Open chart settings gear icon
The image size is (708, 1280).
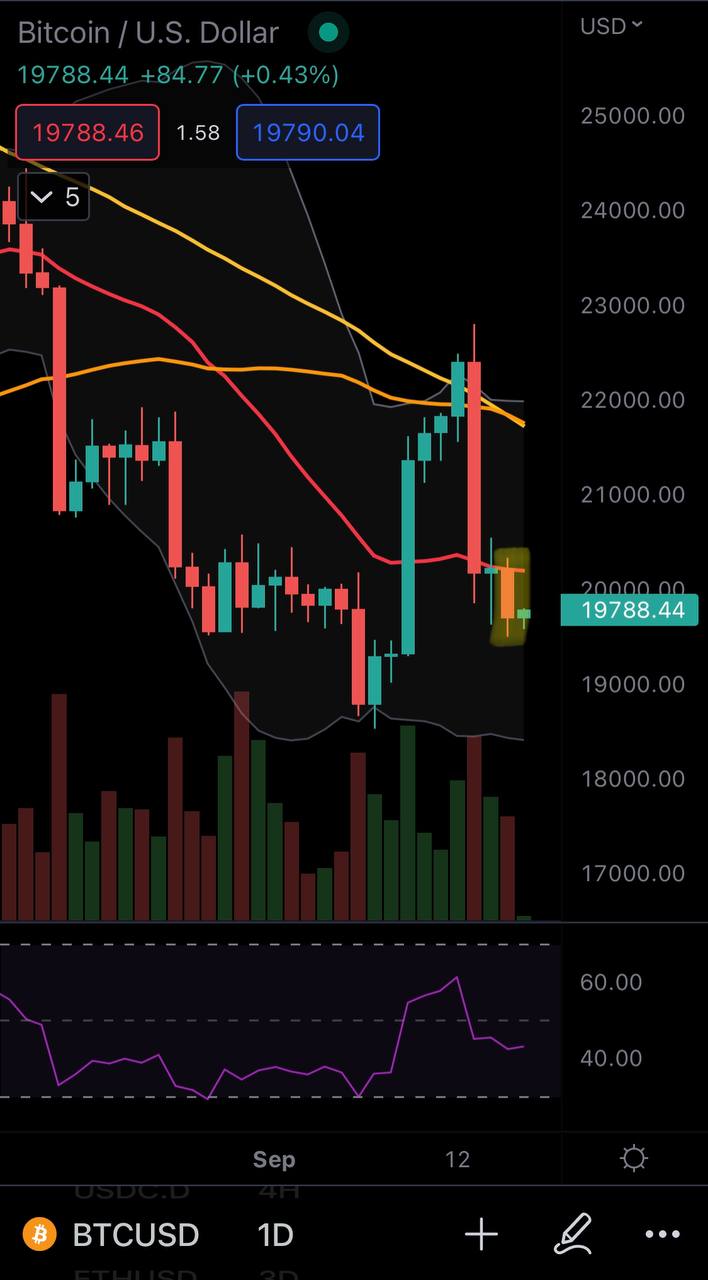tap(634, 1159)
